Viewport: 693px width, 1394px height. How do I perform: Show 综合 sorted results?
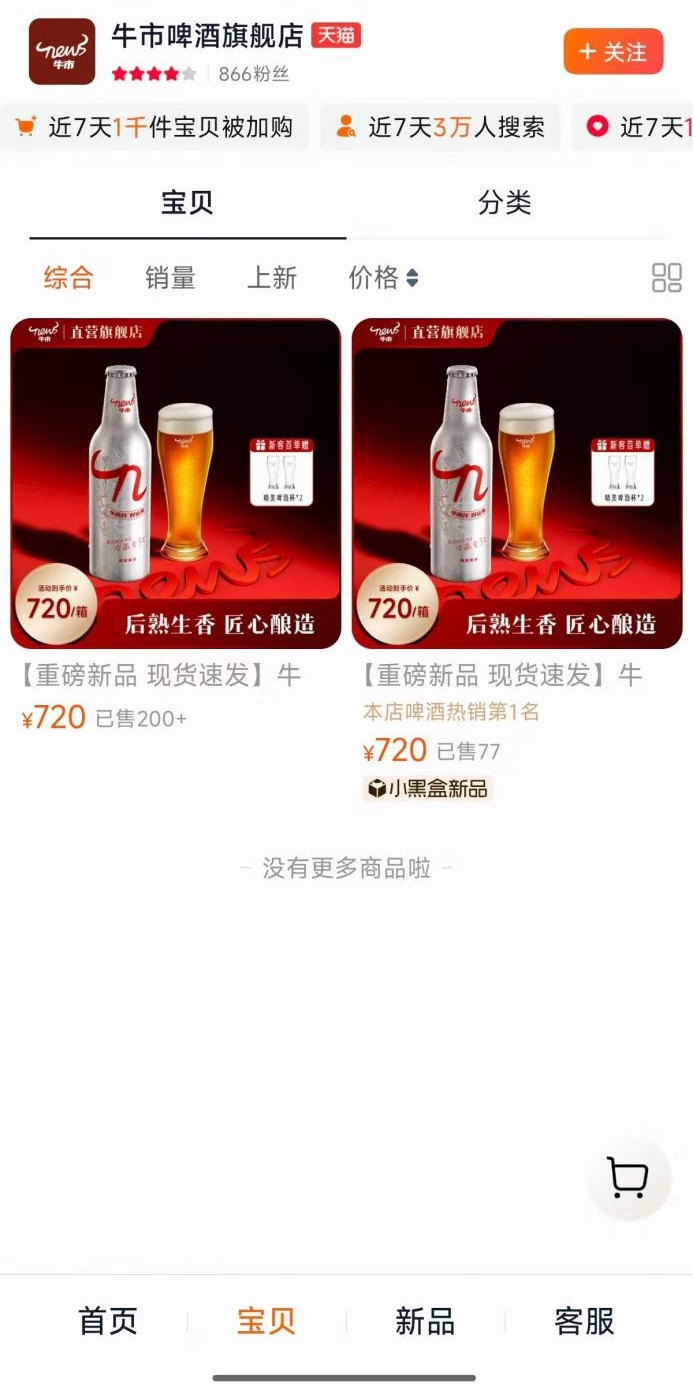point(68,277)
